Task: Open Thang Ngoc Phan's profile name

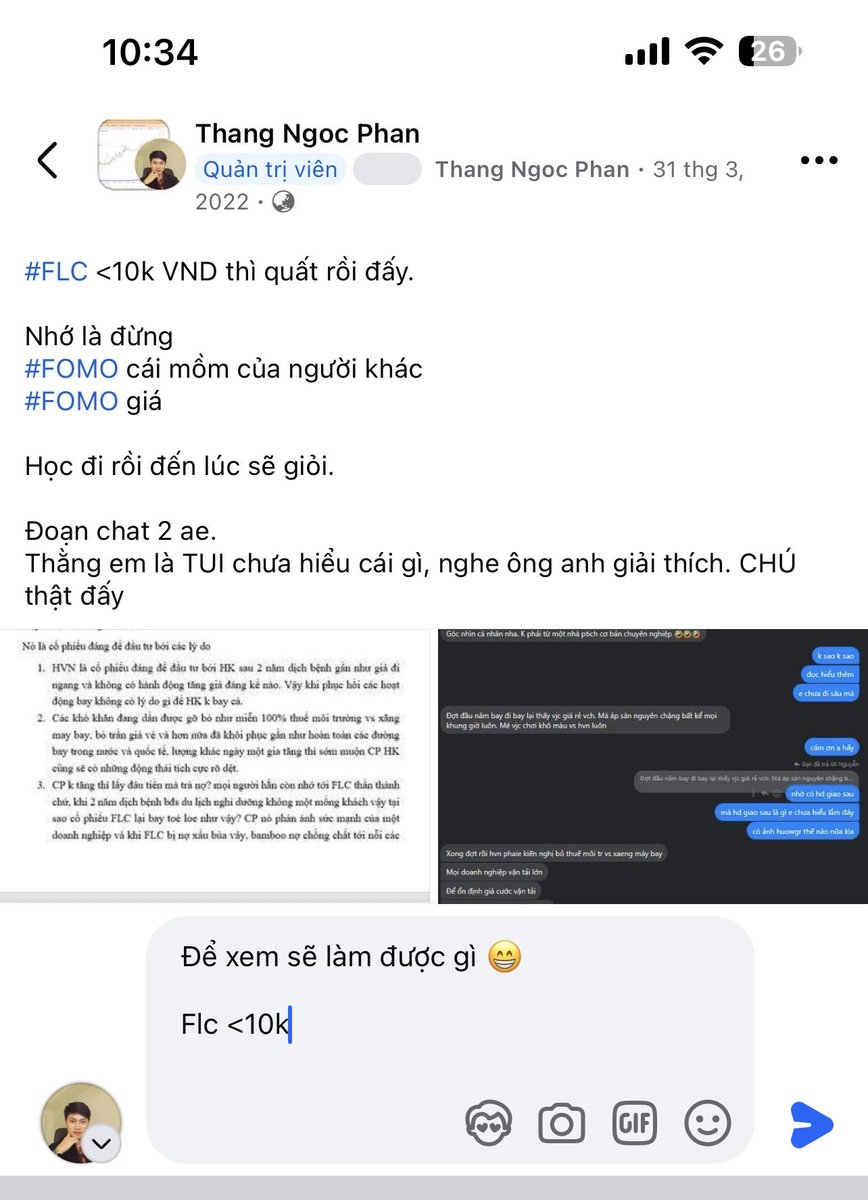Action: click(x=307, y=133)
